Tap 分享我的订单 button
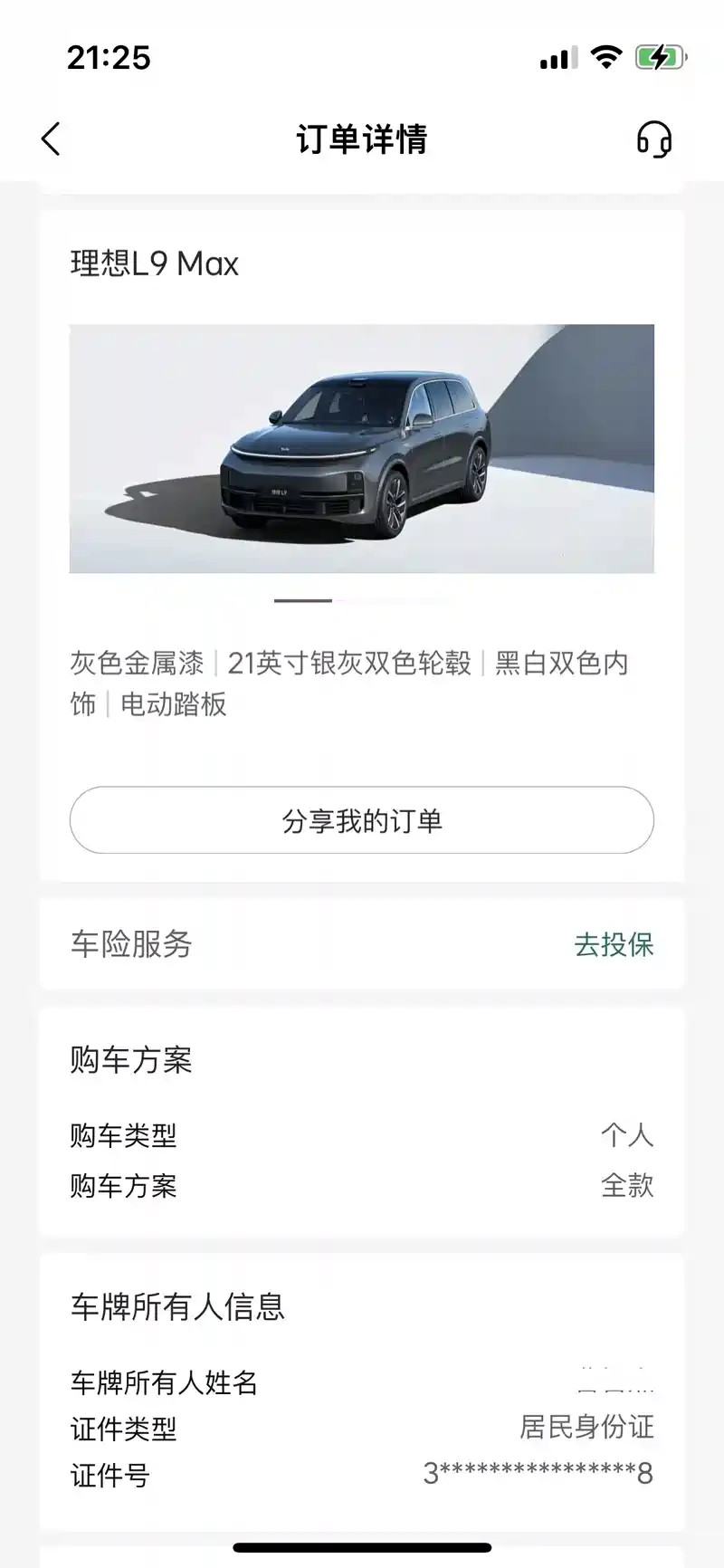 click(x=362, y=820)
